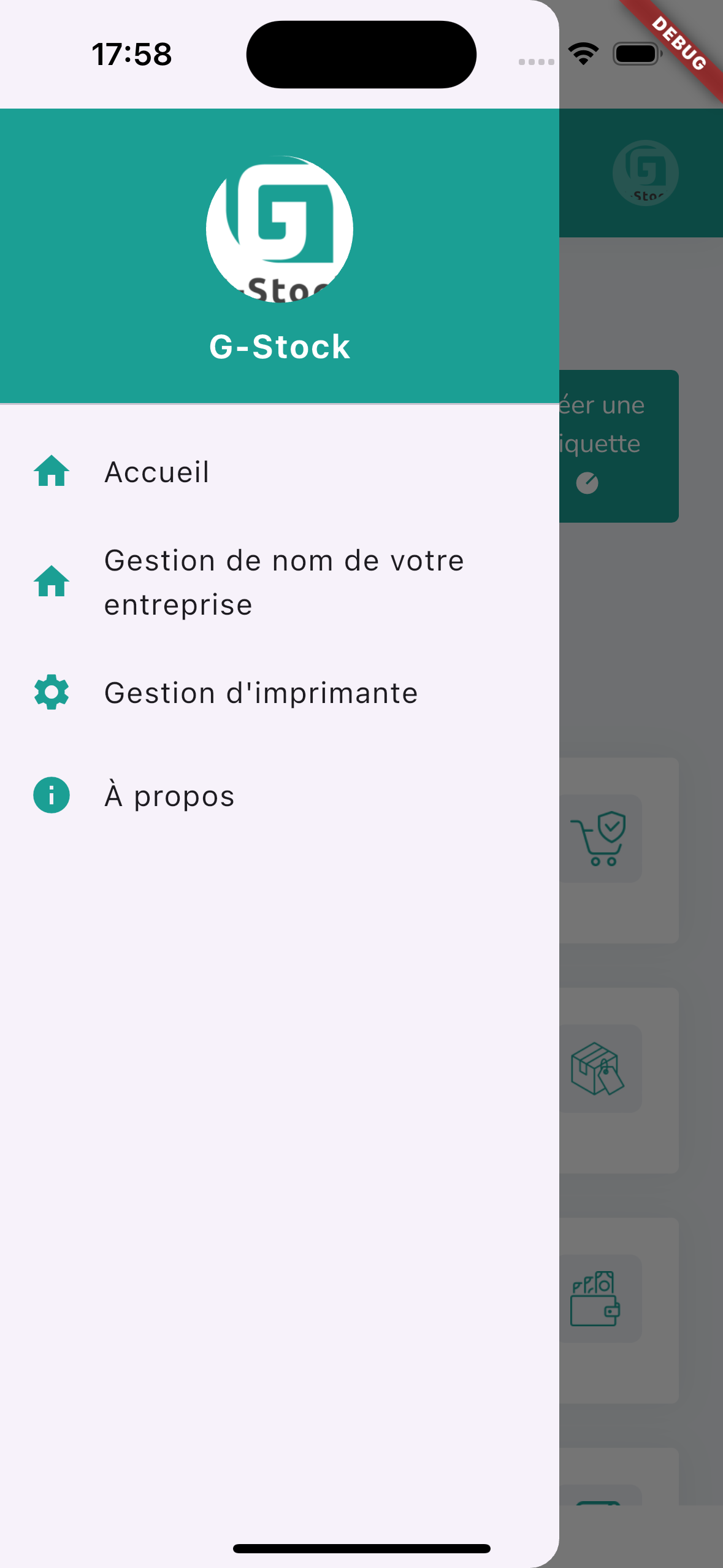Open the Accueil menu item
This screenshot has height=1568, width=723.
pyautogui.click(x=157, y=472)
